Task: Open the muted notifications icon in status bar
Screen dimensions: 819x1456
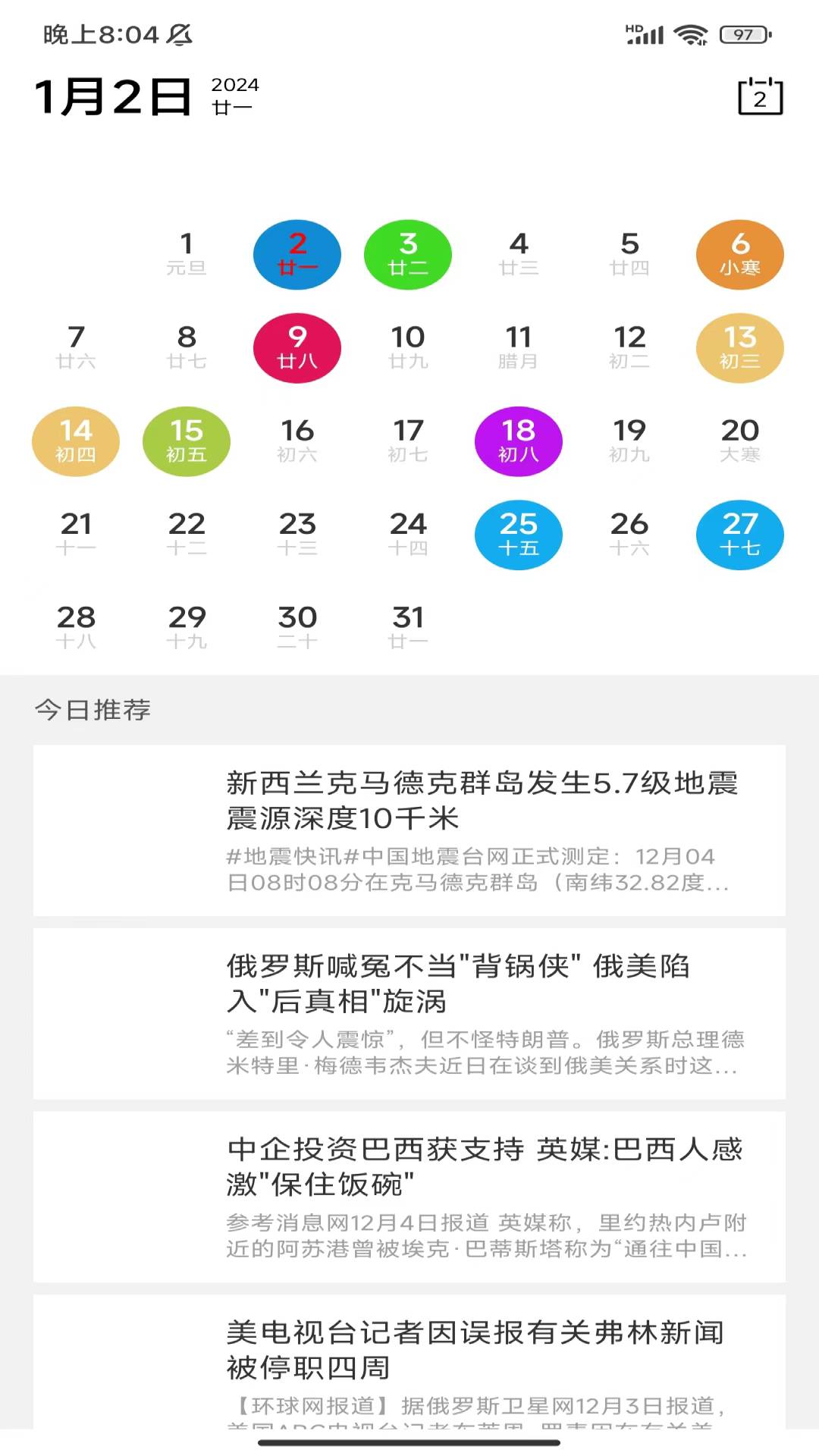Action: (179, 33)
